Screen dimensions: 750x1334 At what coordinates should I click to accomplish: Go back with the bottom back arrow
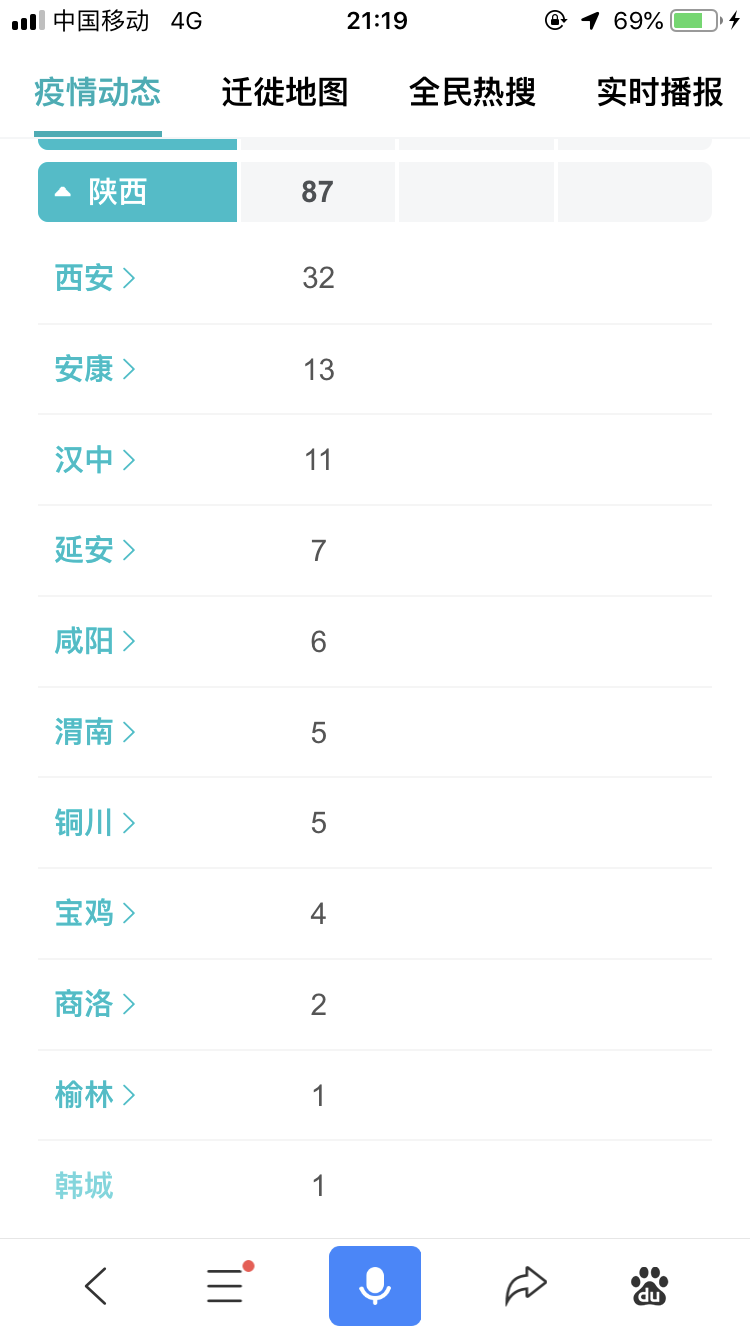point(96,1286)
